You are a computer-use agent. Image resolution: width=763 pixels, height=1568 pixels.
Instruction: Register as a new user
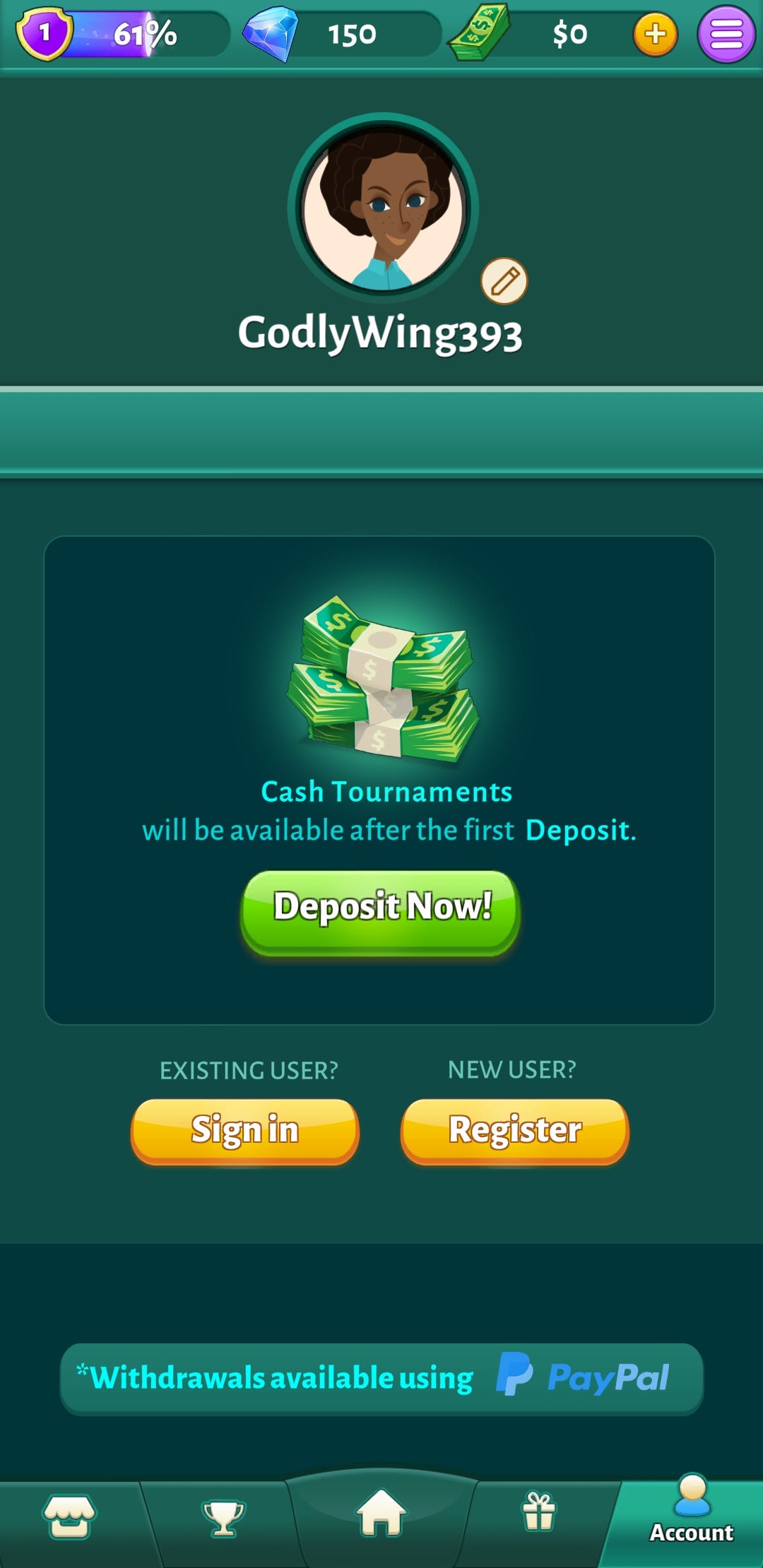[x=515, y=1131]
